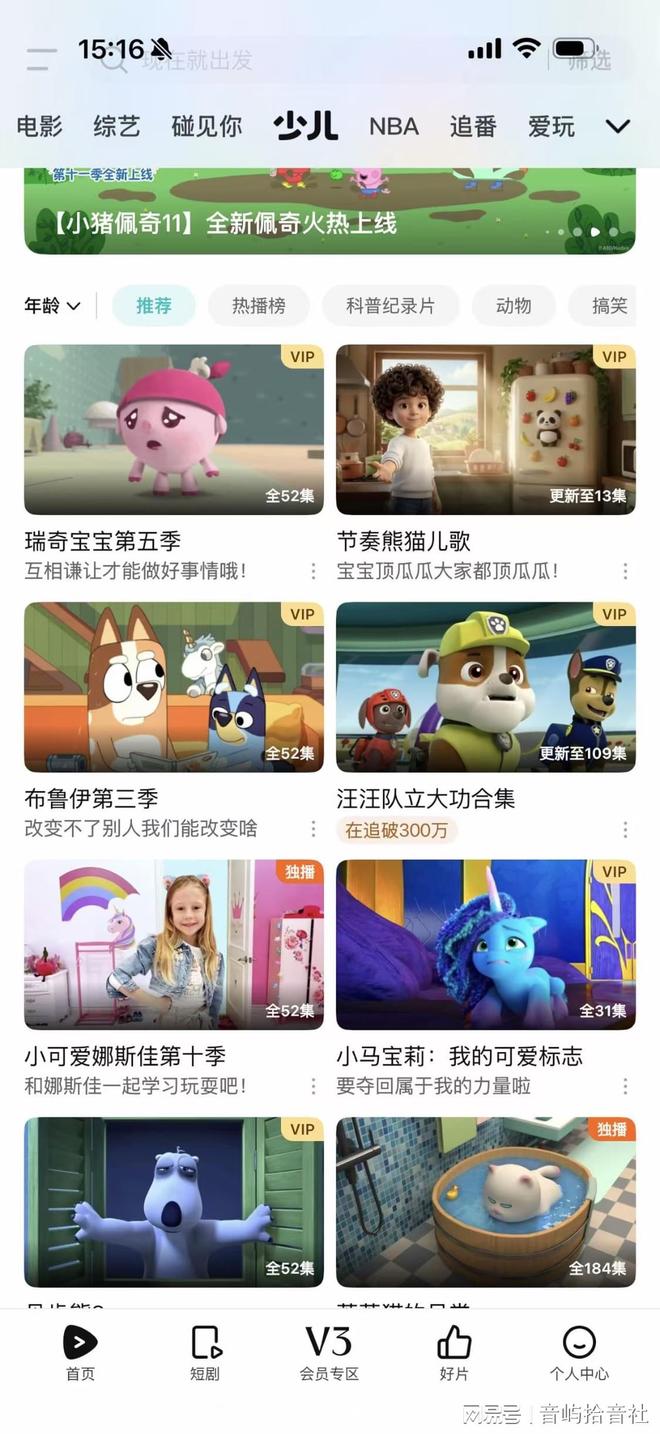Go to the 短剧 bottom tab
The width and height of the screenshot is (660, 1434).
coord(205,1353)
